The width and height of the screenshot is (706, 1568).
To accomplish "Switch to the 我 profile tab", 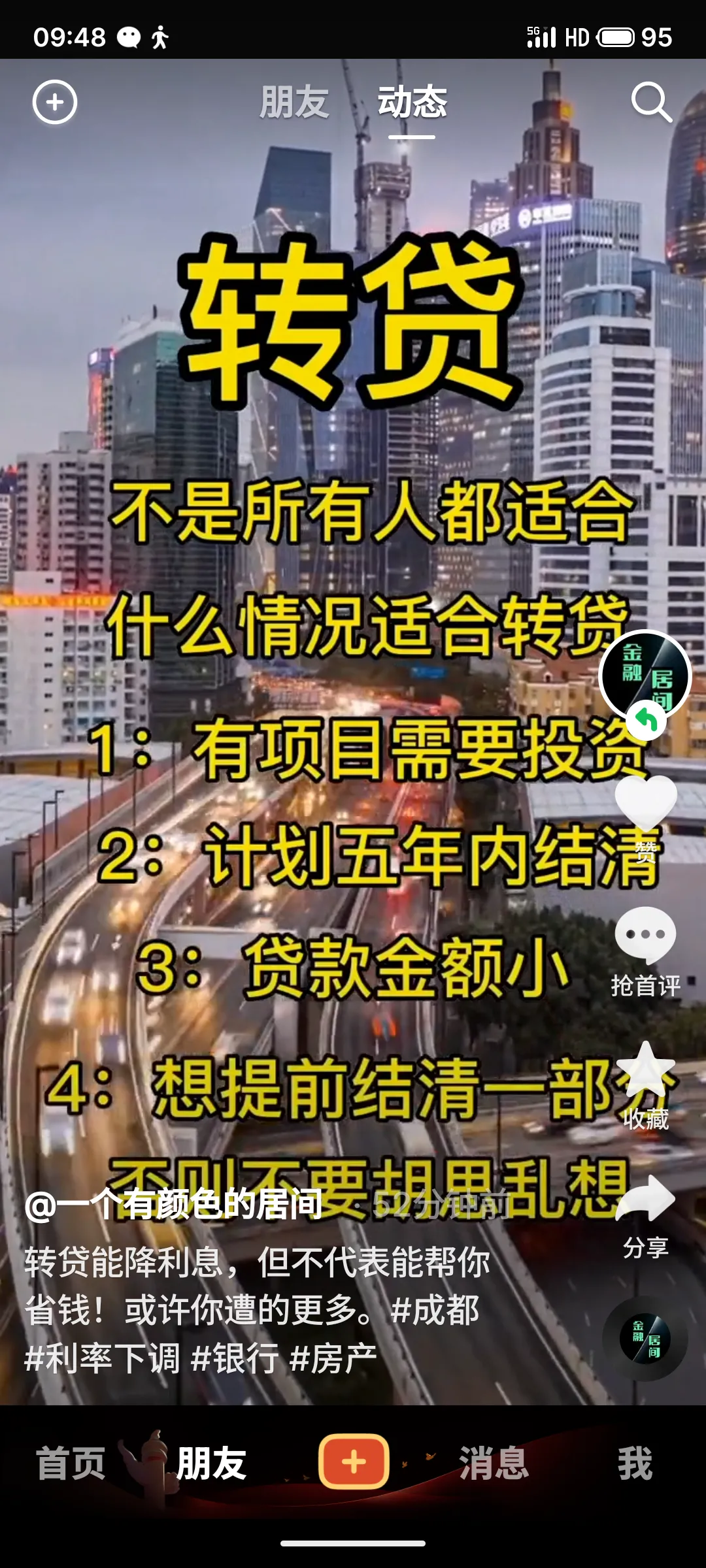I will click(x=635, y=1463).
